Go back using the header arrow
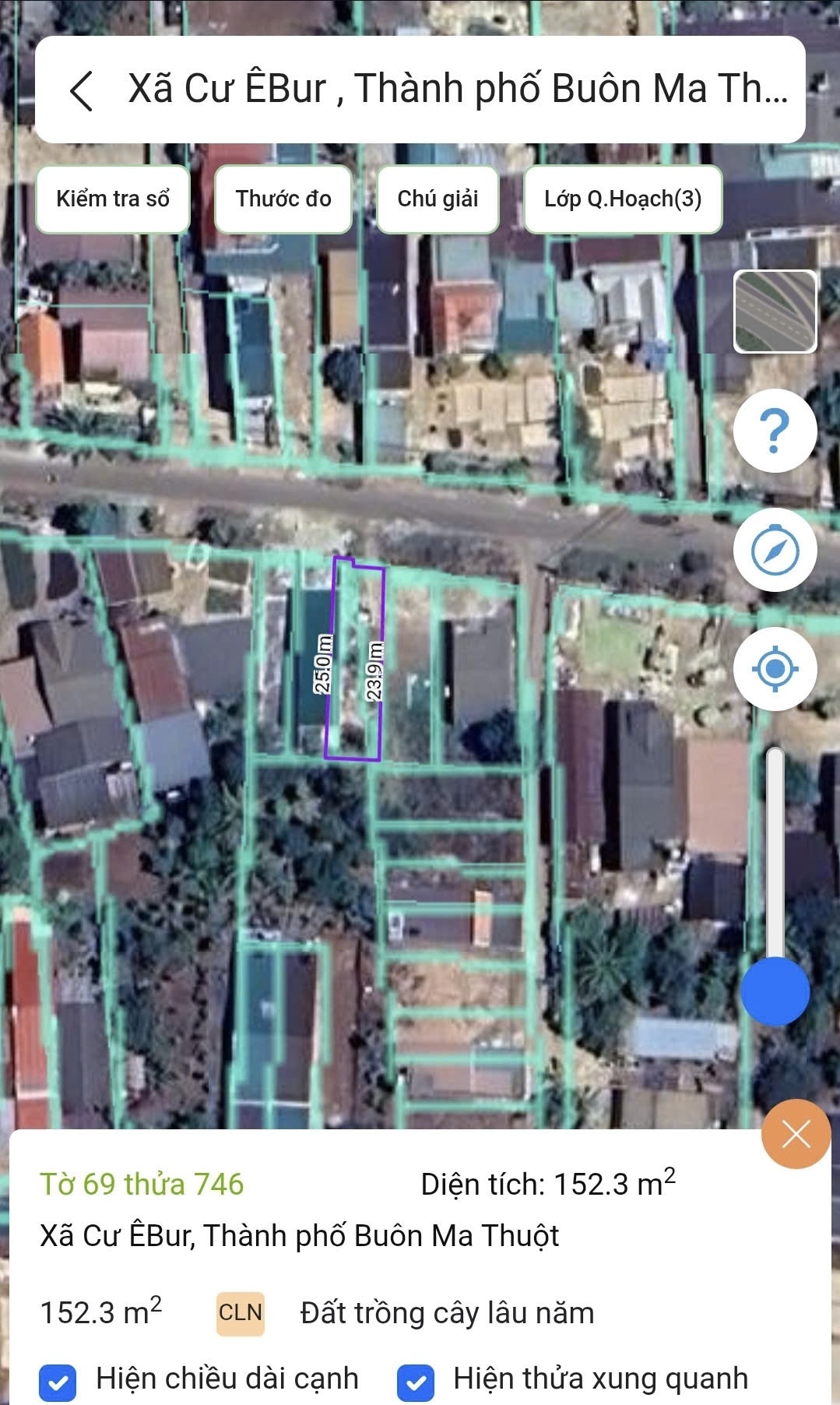This screenshot has height=1405, width=840. click(x=81, y=90)
